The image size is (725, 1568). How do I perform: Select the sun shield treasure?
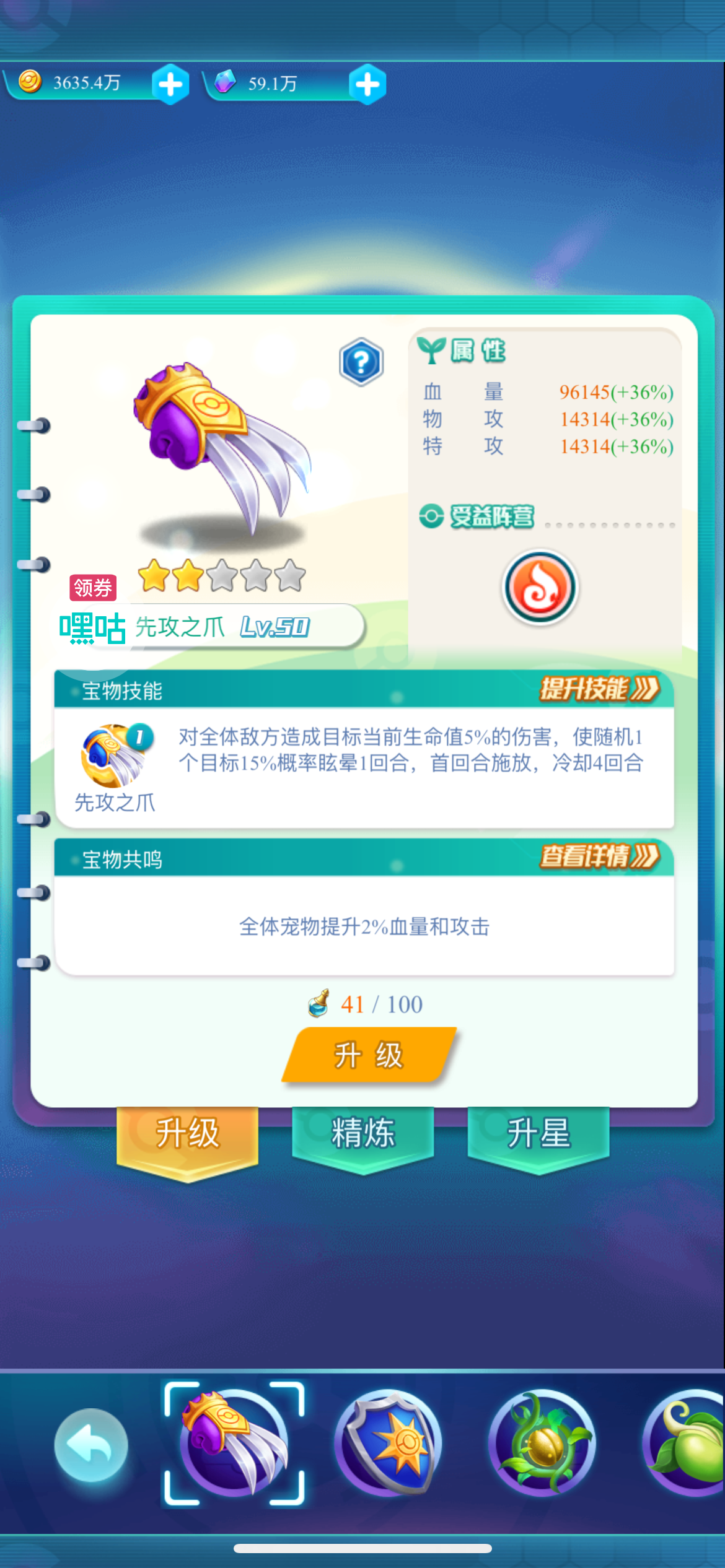[388, 1444]
